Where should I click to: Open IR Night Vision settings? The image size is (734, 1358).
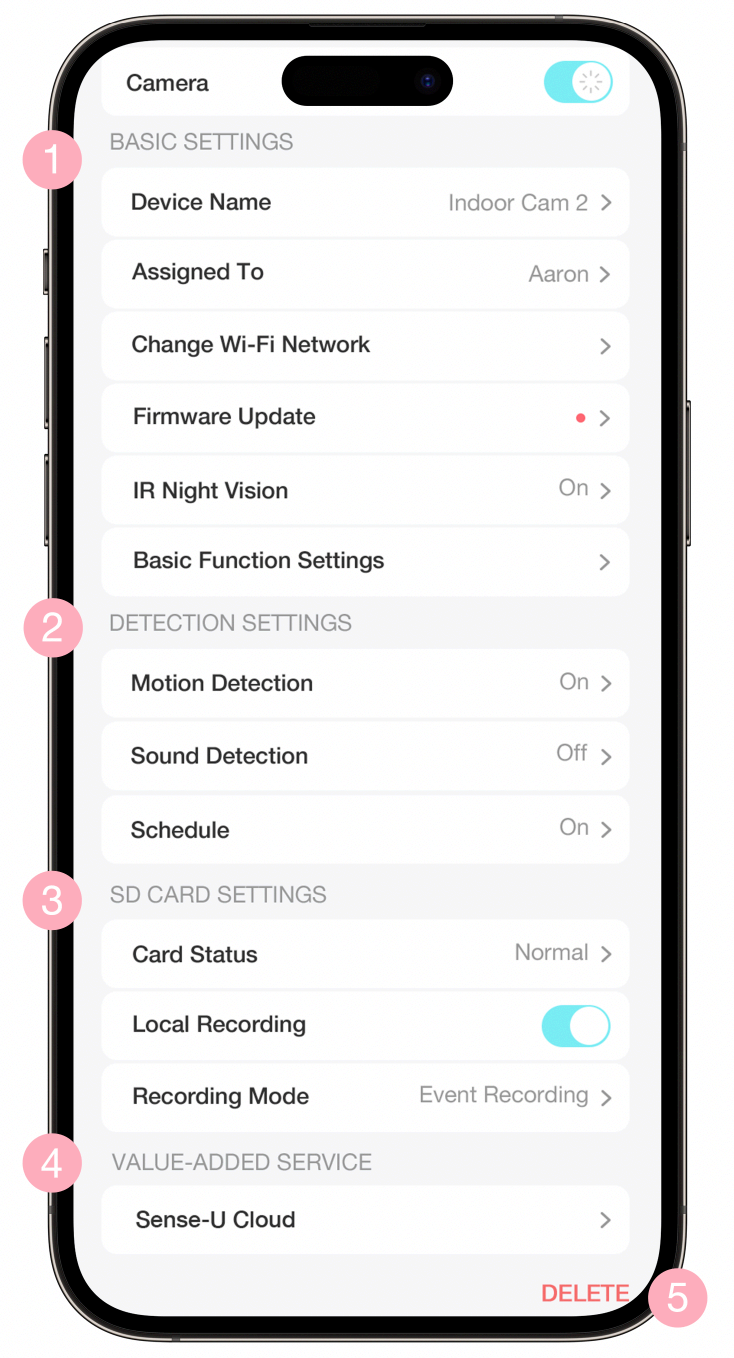point(365,490)
